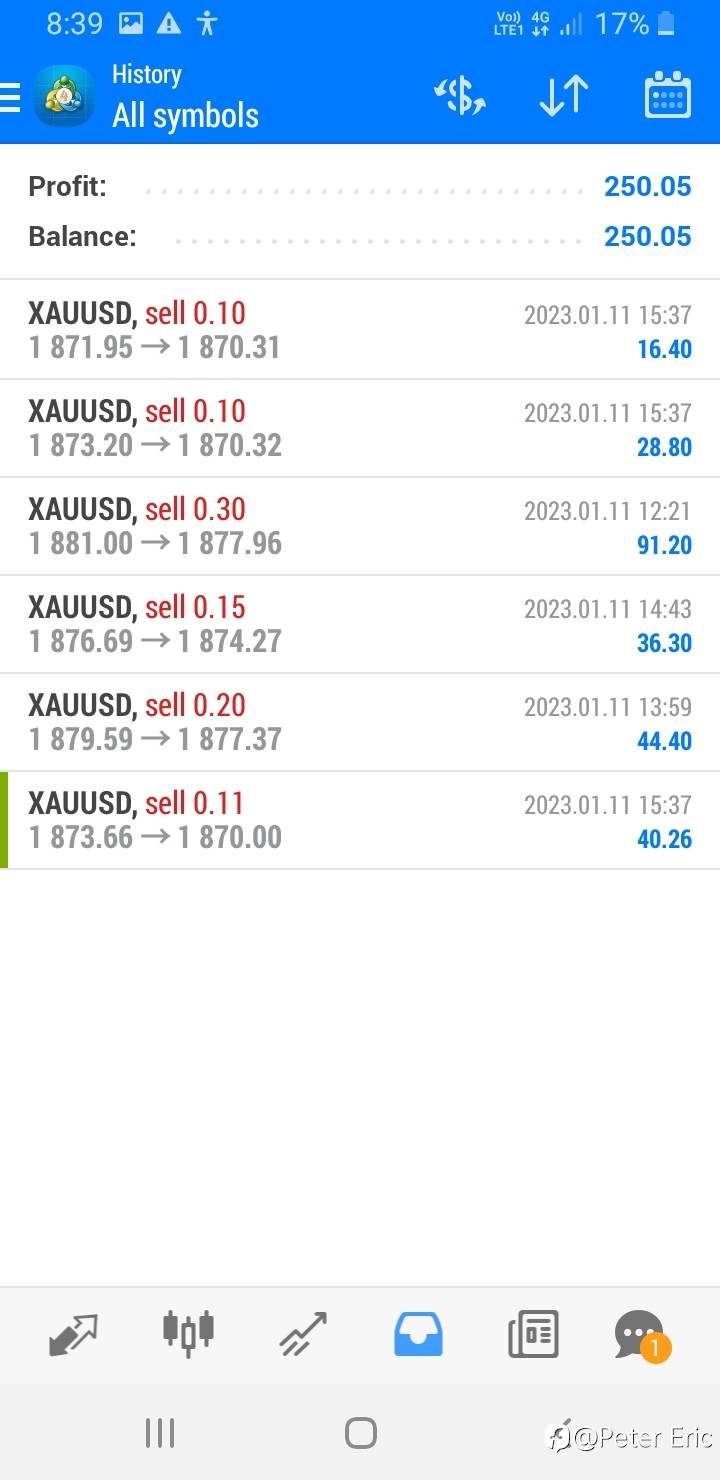Open the sell 0.15 trade at 1 876.69

point(360,624)
